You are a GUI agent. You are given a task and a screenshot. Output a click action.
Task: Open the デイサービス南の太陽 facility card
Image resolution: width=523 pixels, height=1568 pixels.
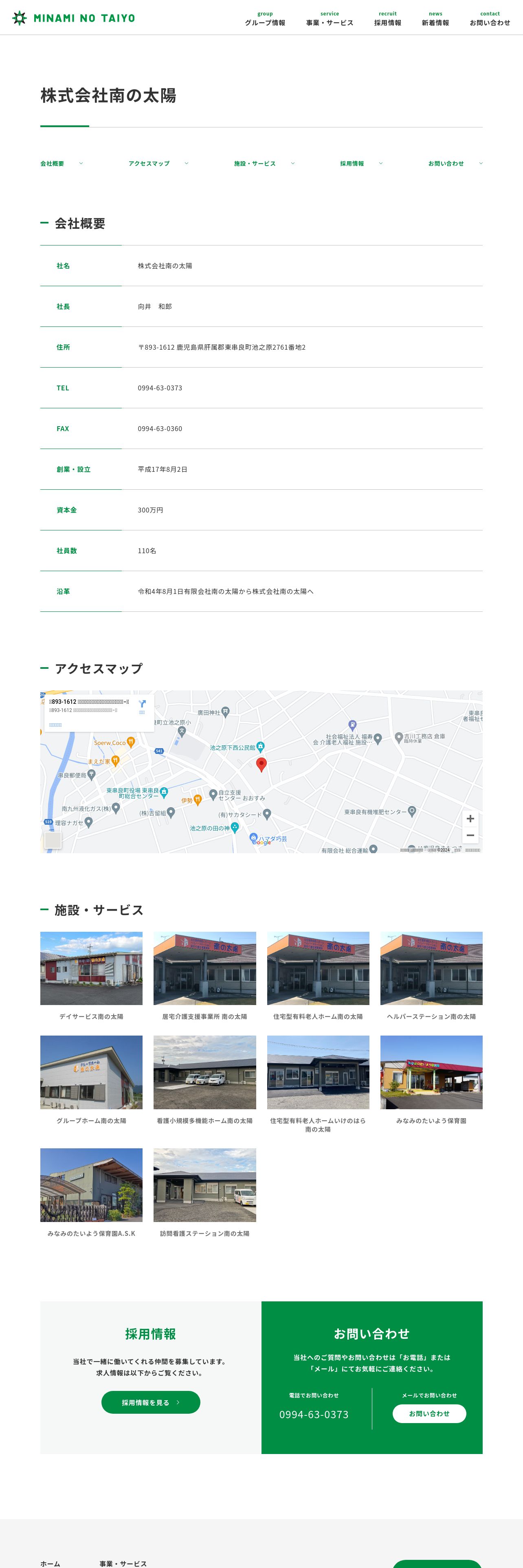(91, 977)
